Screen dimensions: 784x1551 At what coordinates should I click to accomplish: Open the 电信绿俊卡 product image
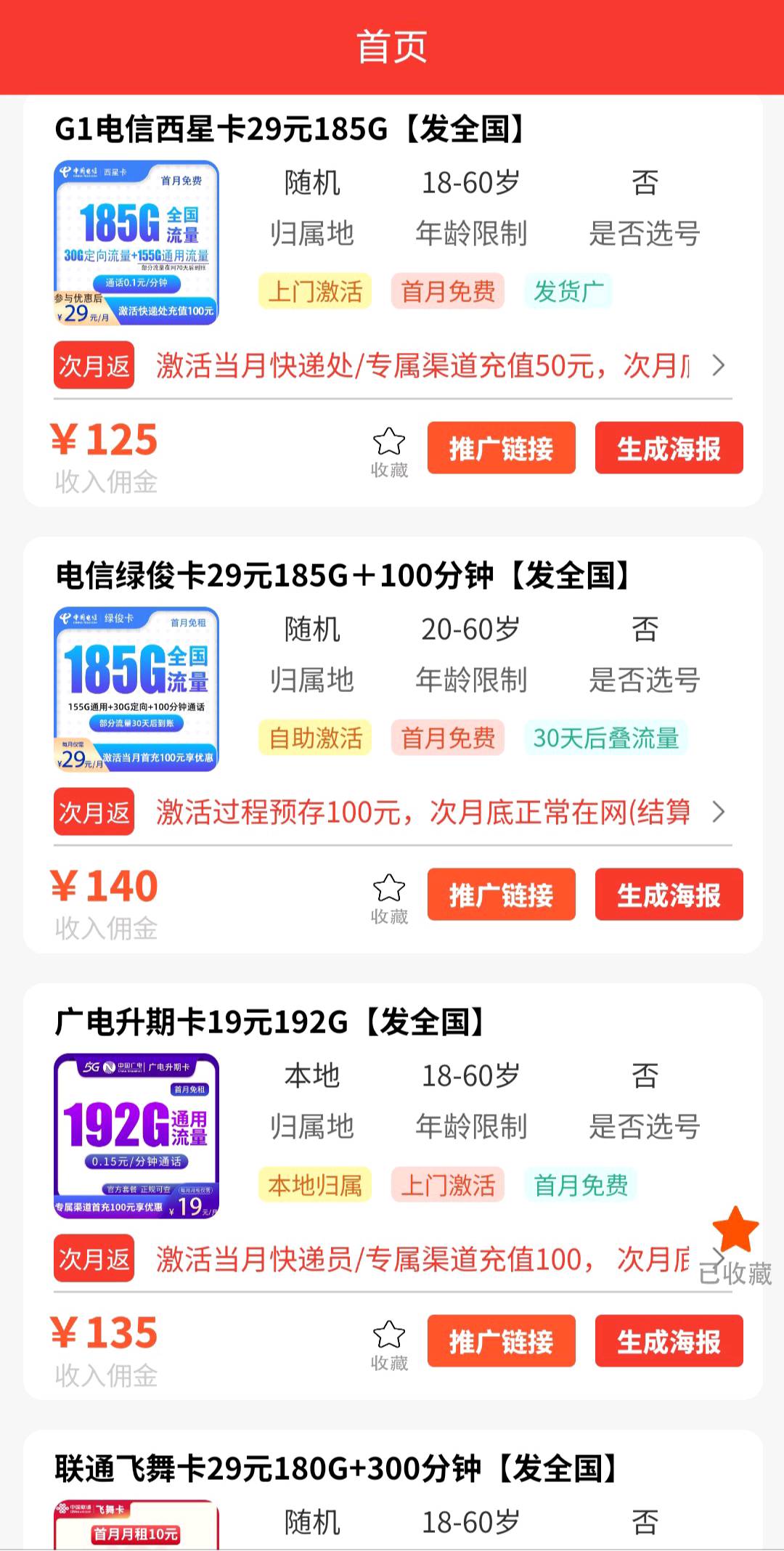coord(136,689)
